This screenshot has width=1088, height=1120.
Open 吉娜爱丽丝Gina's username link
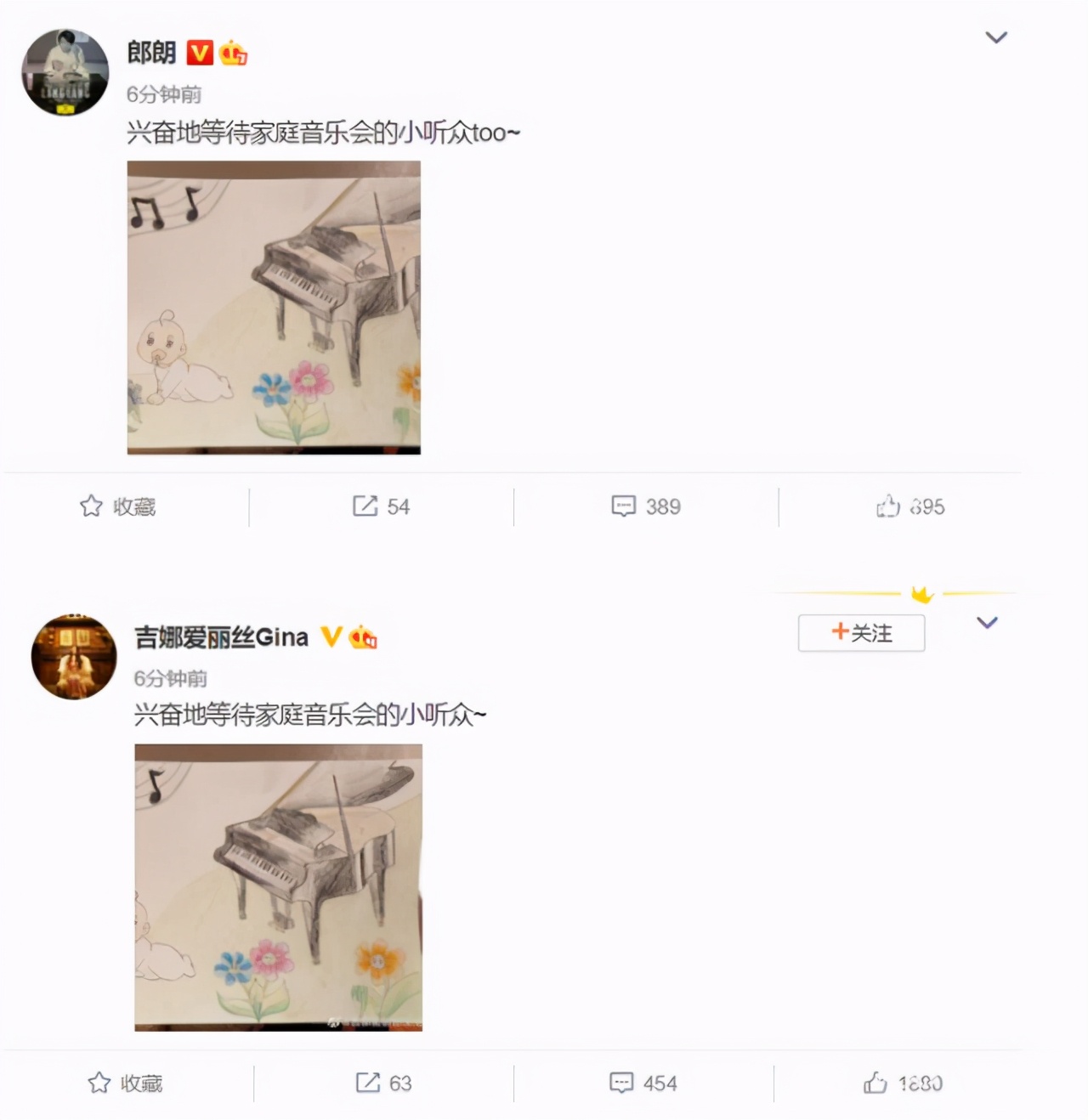coord(221,637)
